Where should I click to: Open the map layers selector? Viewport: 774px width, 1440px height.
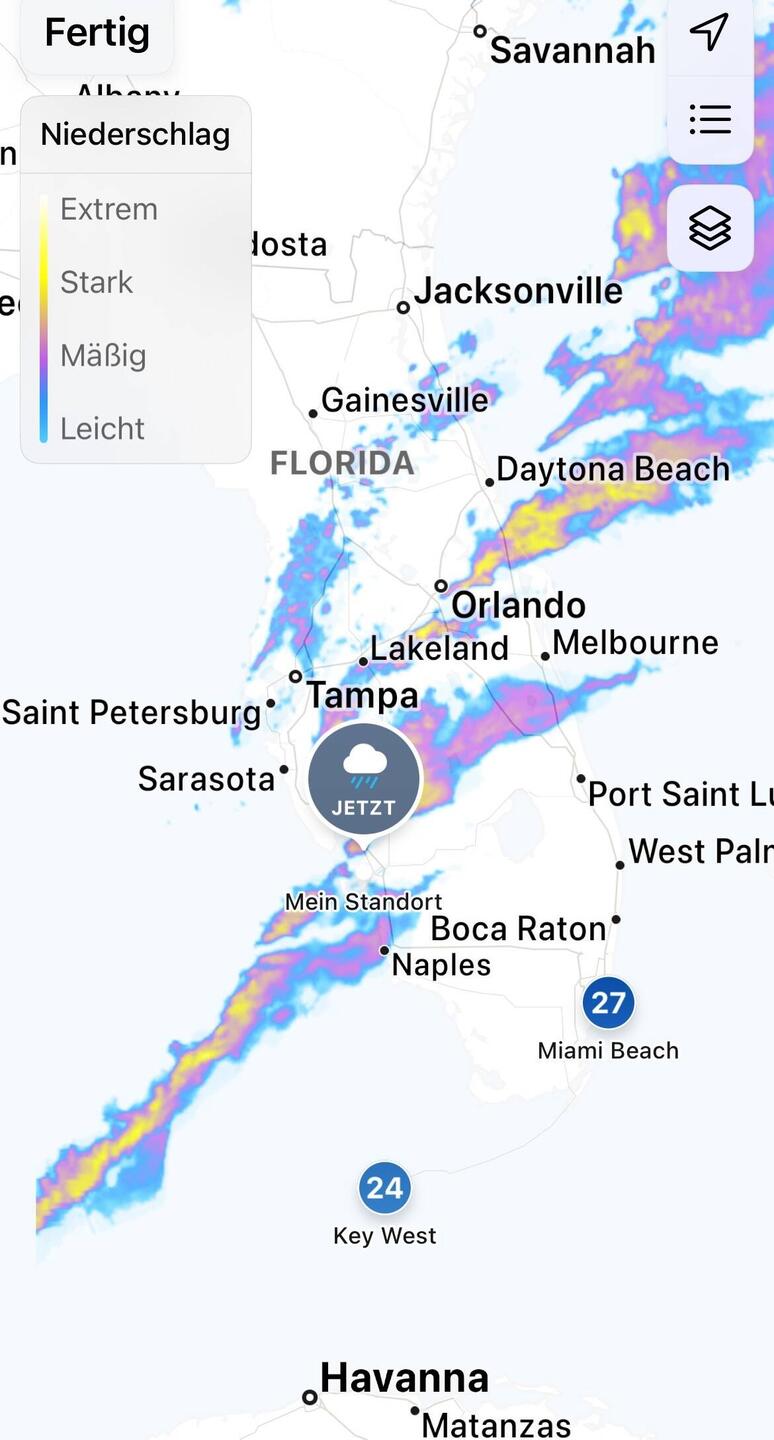tap(710, 228)
